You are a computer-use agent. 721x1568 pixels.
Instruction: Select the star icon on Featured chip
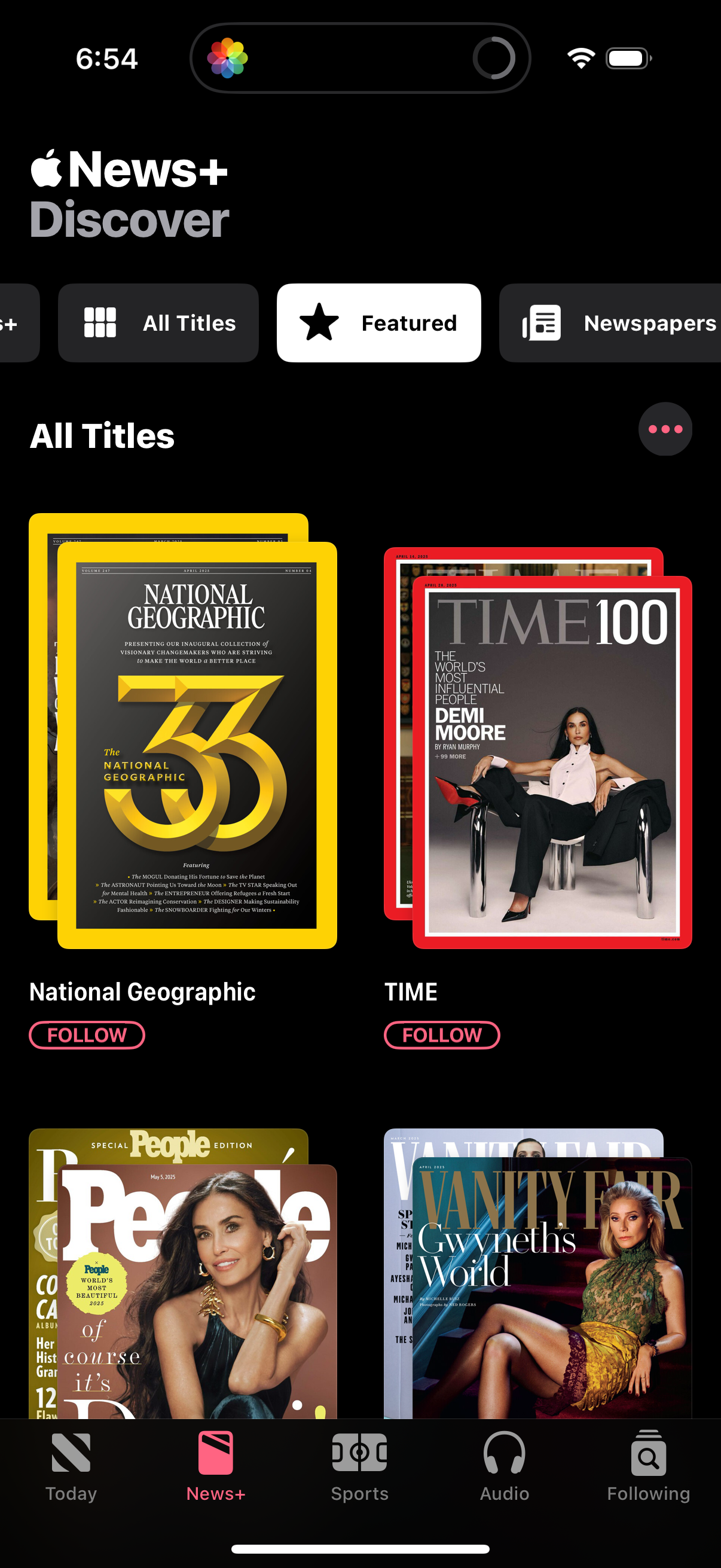pyautogui.click(x=319, y=323)
